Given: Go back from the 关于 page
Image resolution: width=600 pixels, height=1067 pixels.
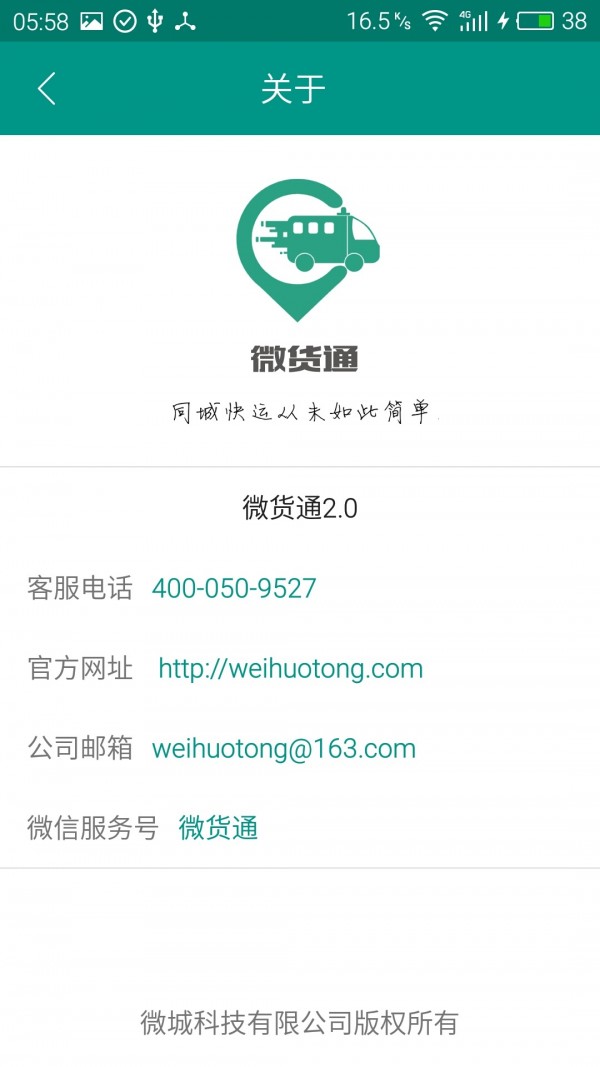Looking at the screenshot, I should click(46, 89).
